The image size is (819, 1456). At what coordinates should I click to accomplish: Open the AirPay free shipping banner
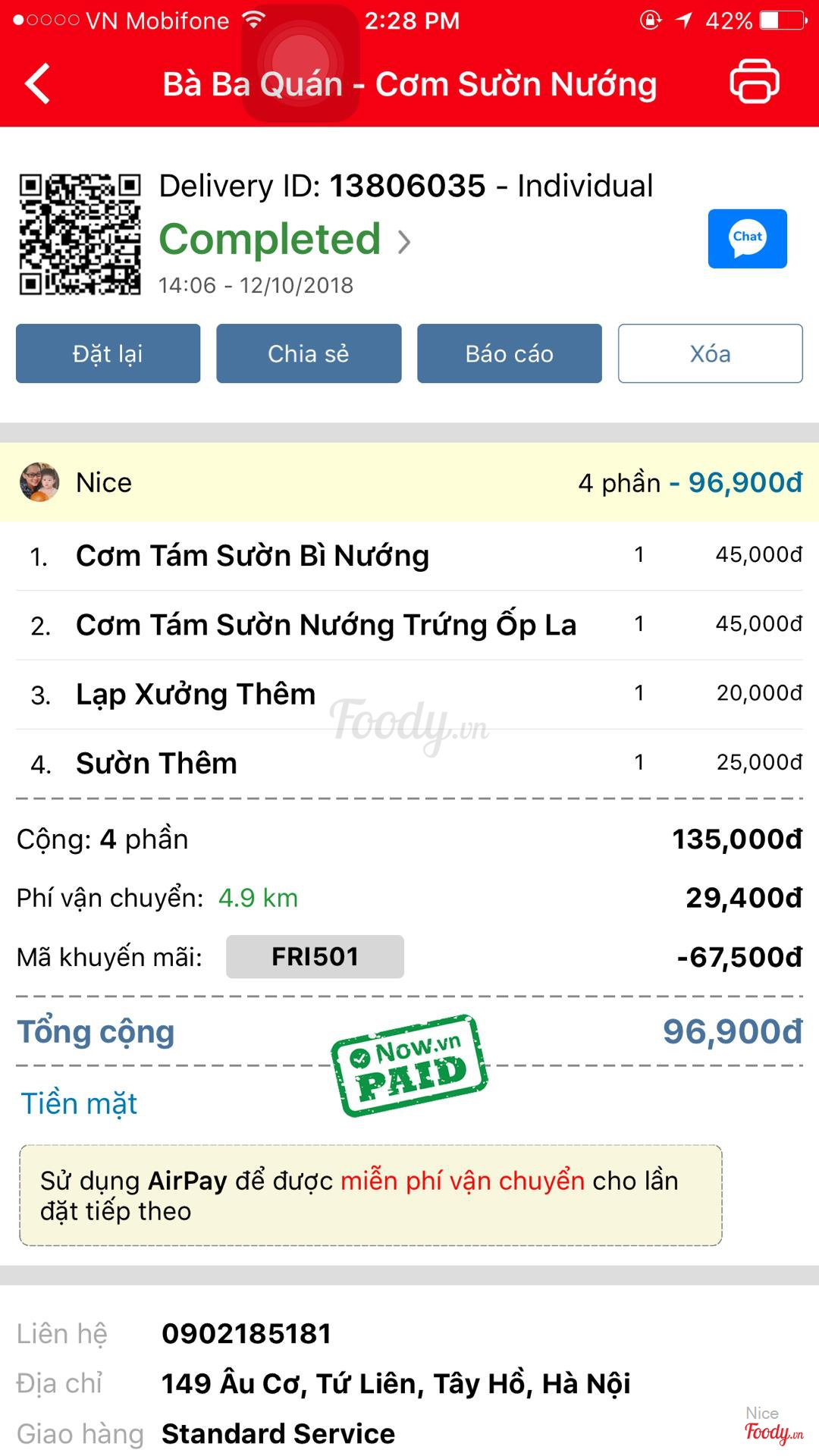[x=370, y=1195]
